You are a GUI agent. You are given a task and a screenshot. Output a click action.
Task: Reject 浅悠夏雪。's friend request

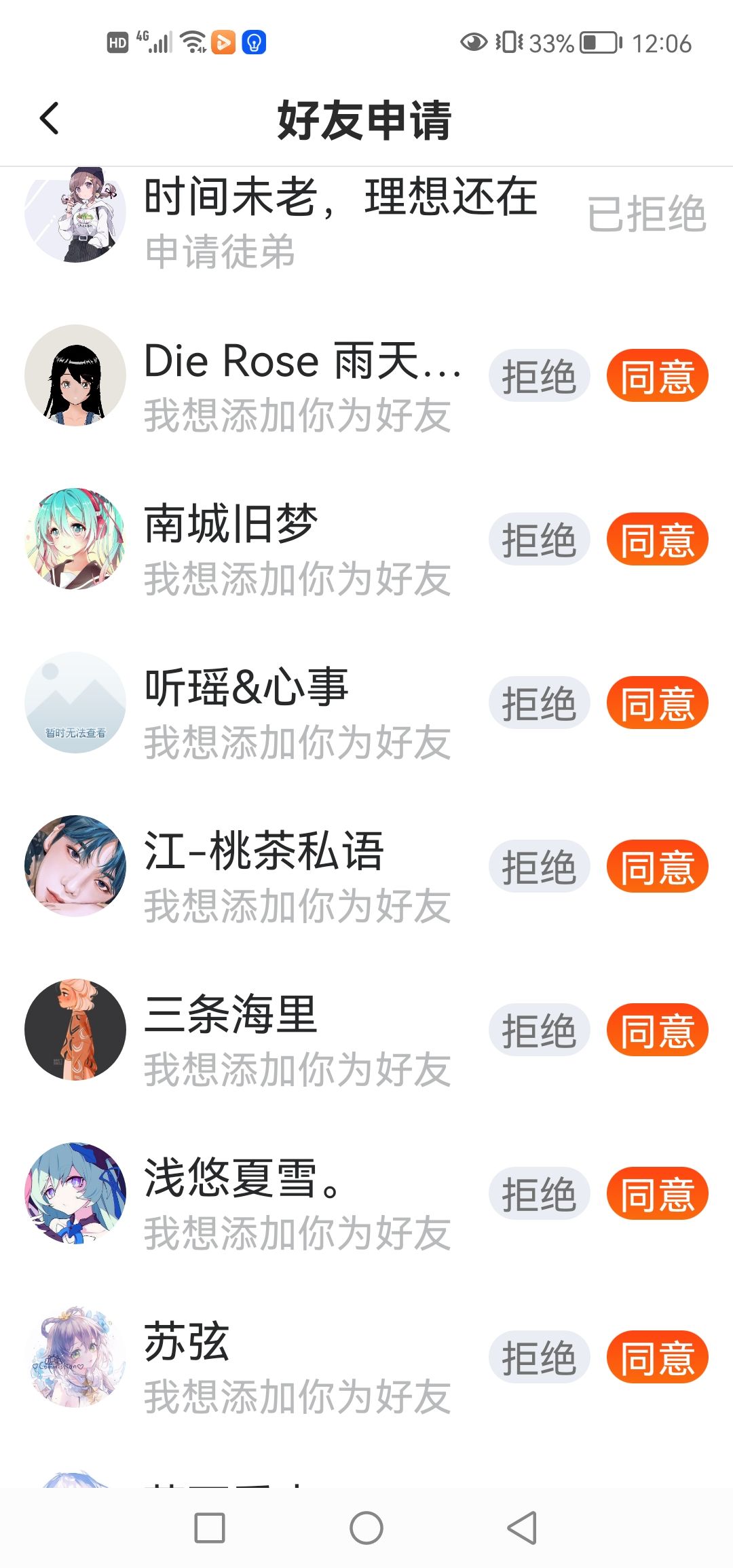pyautogui.click(x=539, y=1194)
